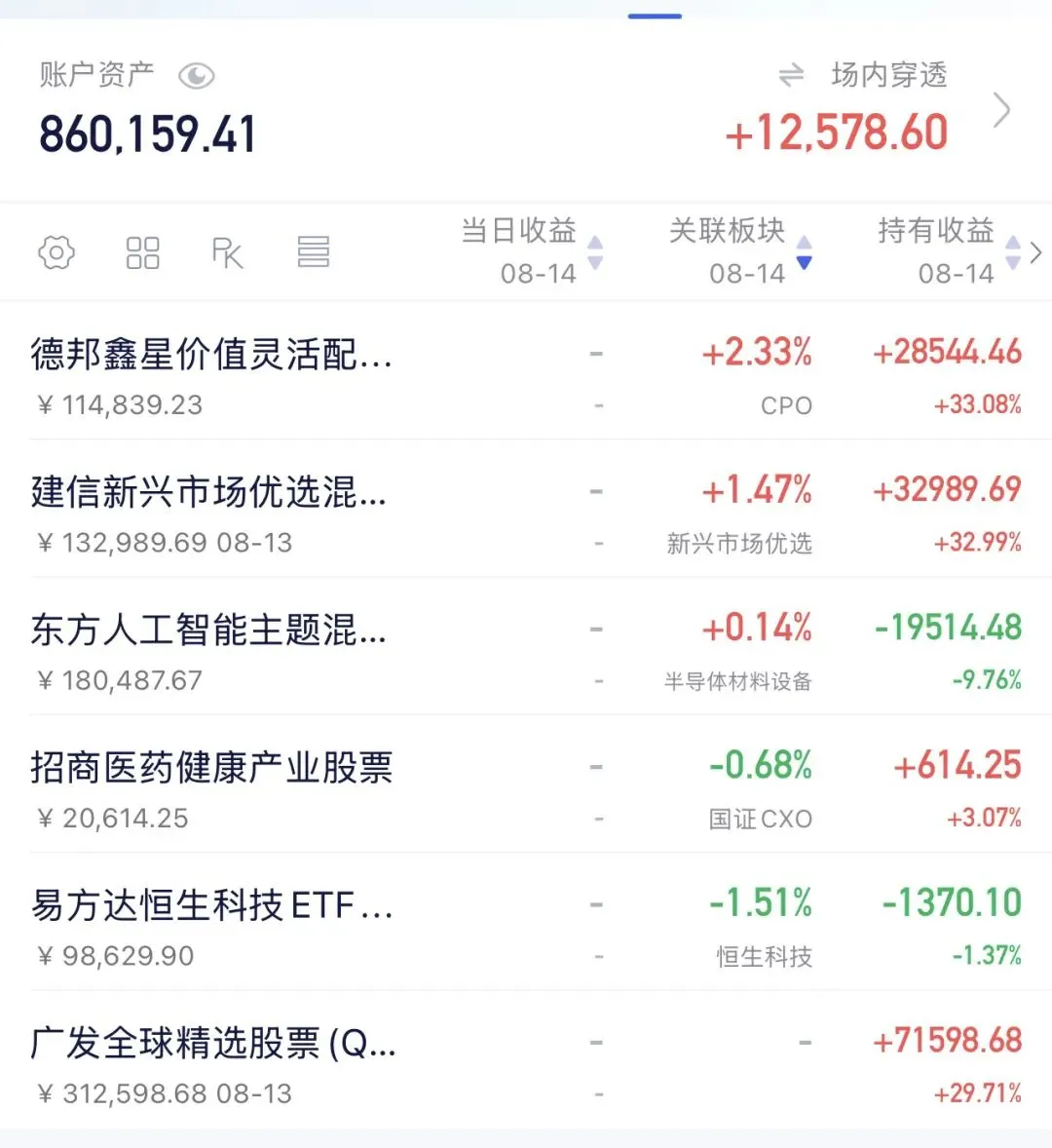Open the PK compare tool
Screen dimensions: 1052x1148
click(228, 252)
